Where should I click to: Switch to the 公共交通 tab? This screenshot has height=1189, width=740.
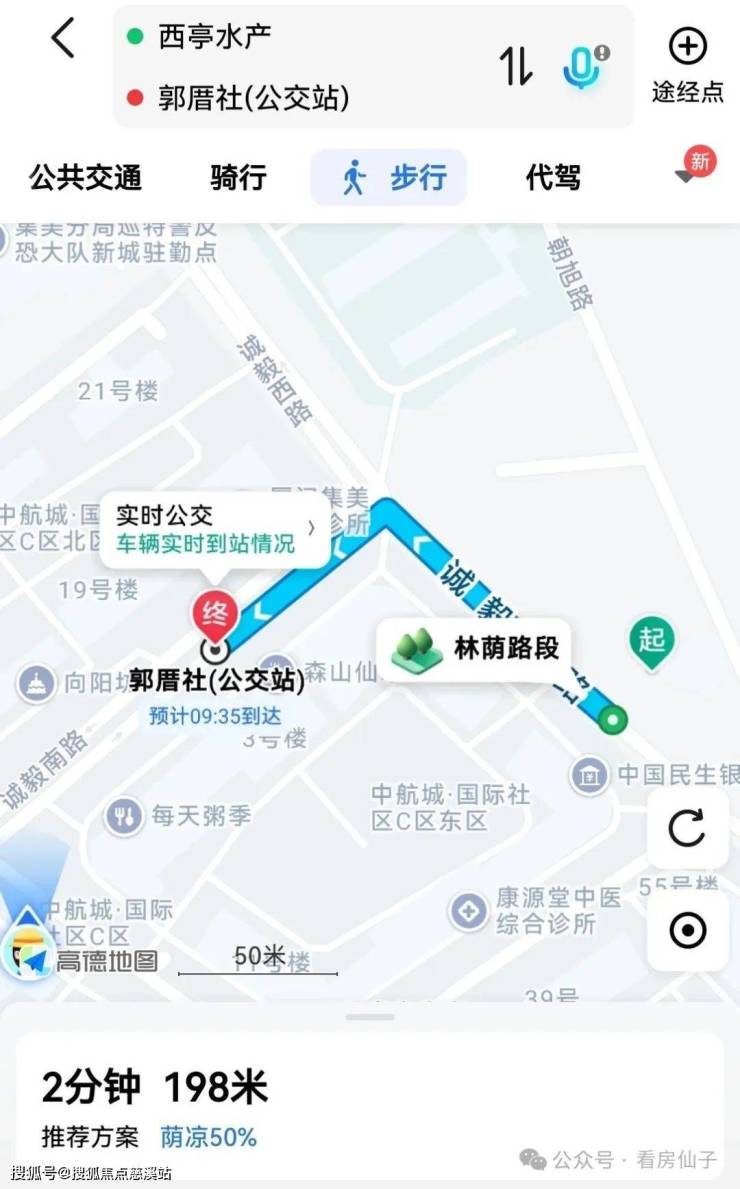85,178
